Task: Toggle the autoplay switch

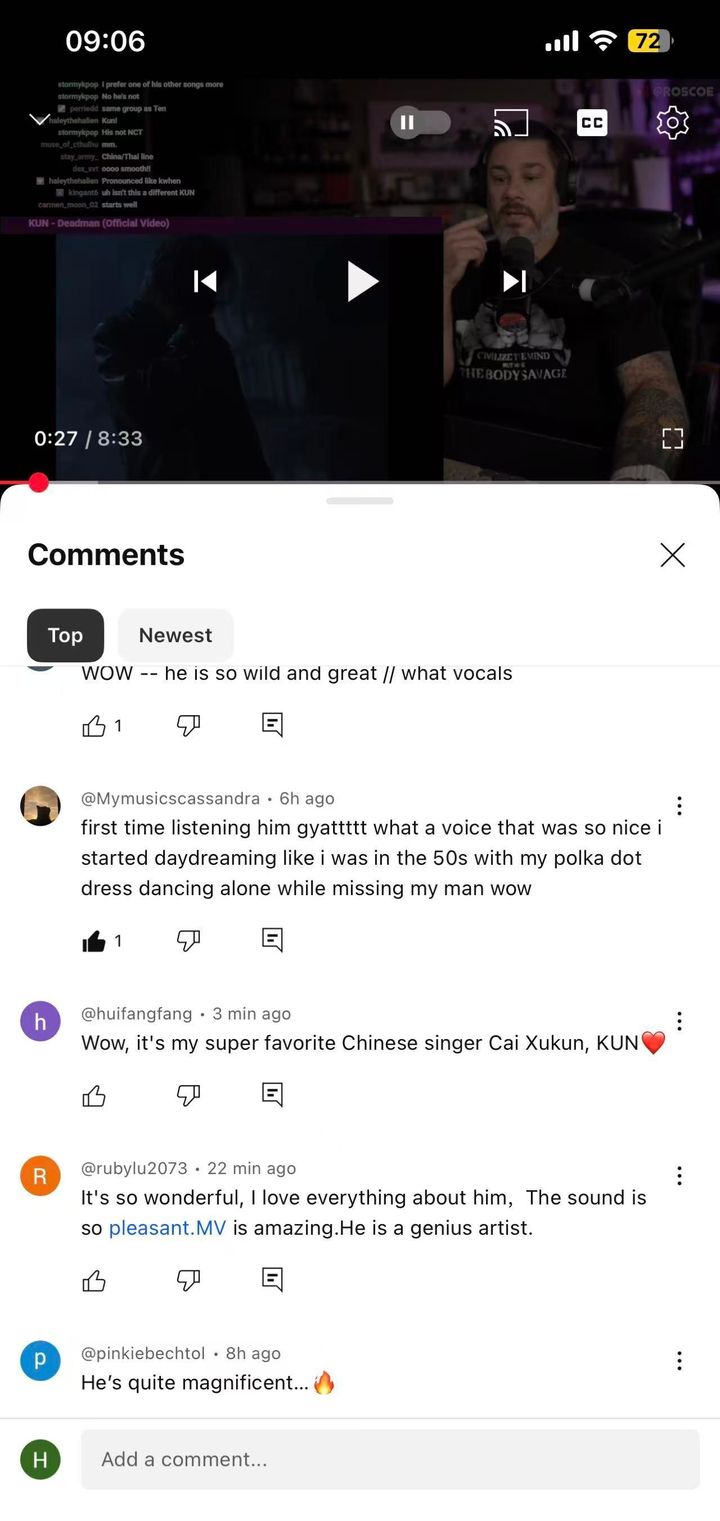Action: pyautogui.click(x=420, y=123)
